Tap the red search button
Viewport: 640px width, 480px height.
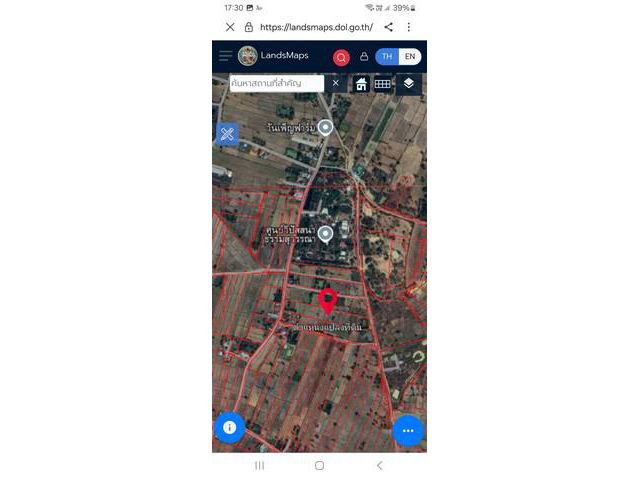tap(341, 57)
